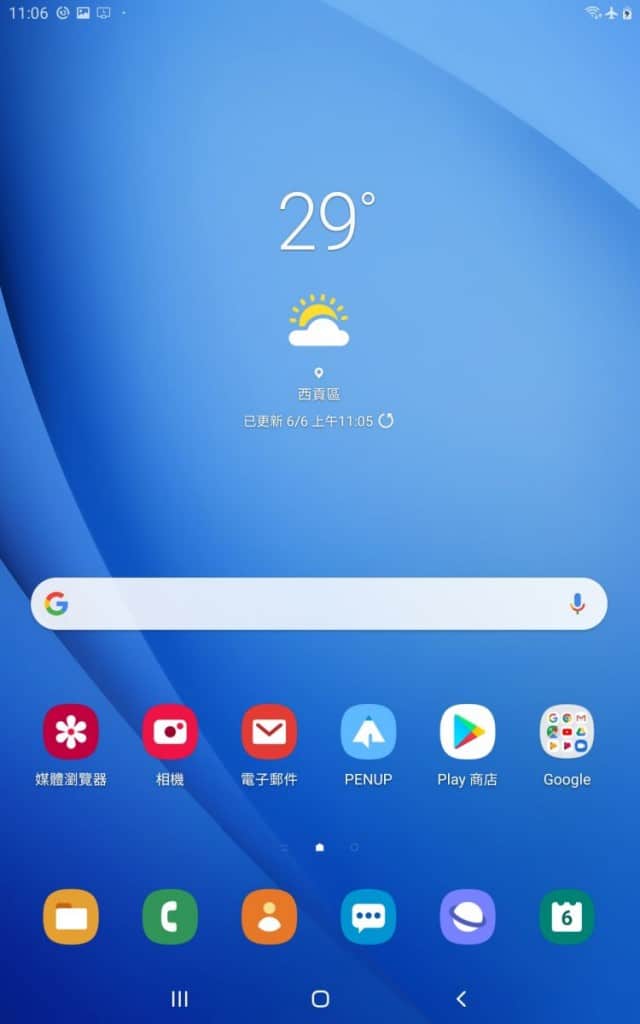Launch the PENUP app
Viewport: 640px width, 1024px height.
(x=368, y=732)
